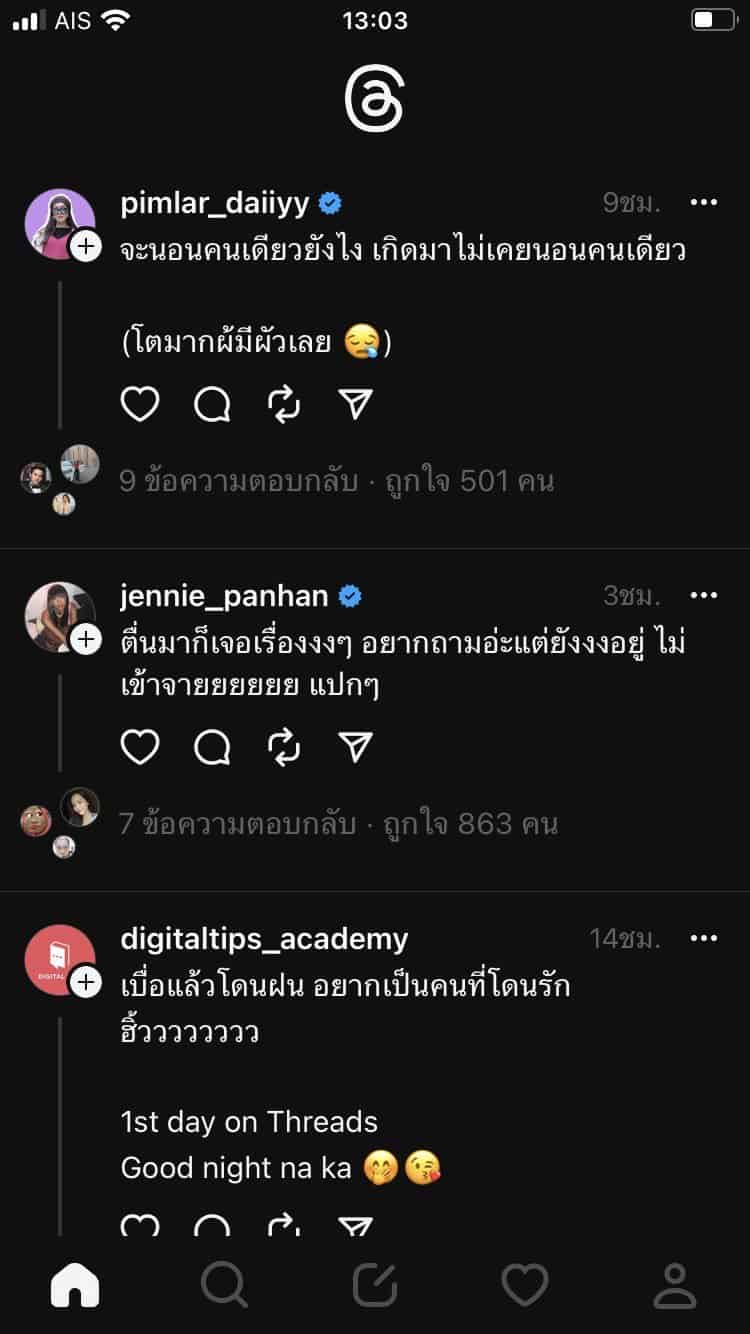This screenshot has height=1334, width=750.
Task: Open the reply icon on jennie_panhan's post
Action: 211,746
